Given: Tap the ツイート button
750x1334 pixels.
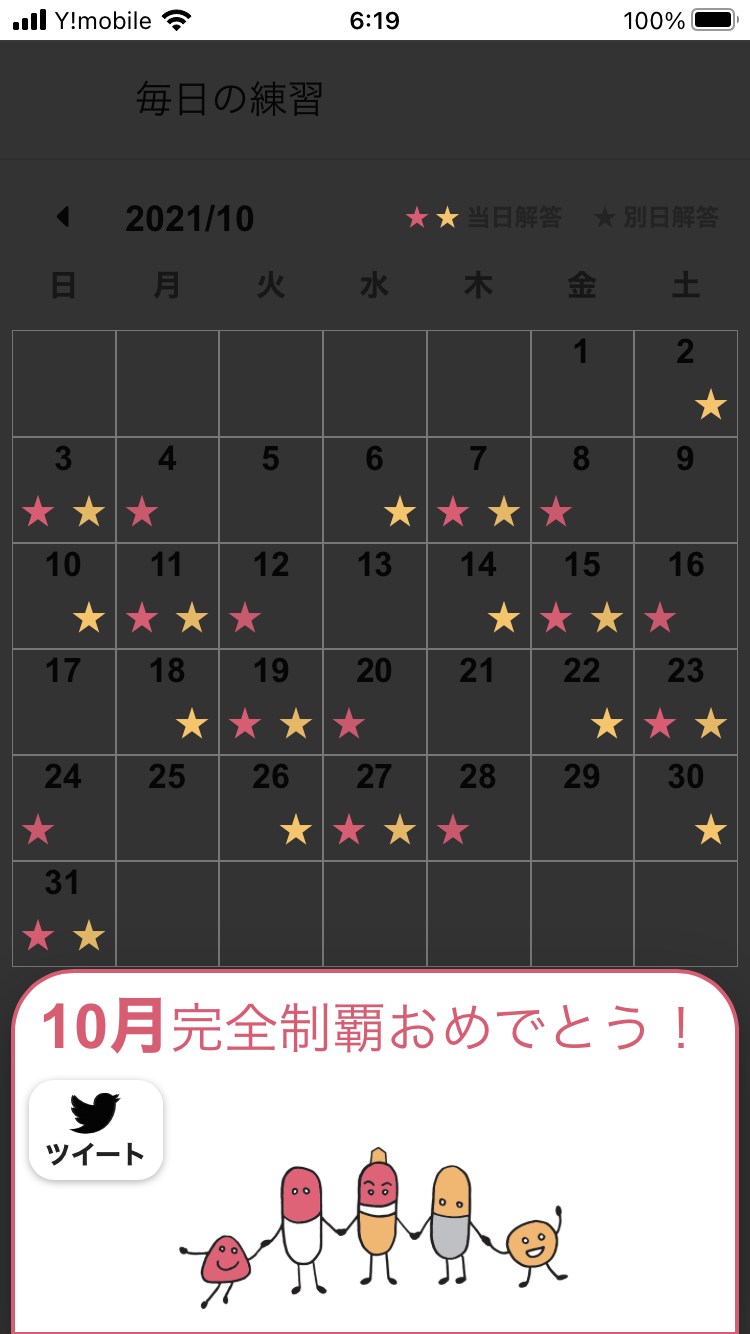Looking at the screenshot, I should coord(96,1130).
